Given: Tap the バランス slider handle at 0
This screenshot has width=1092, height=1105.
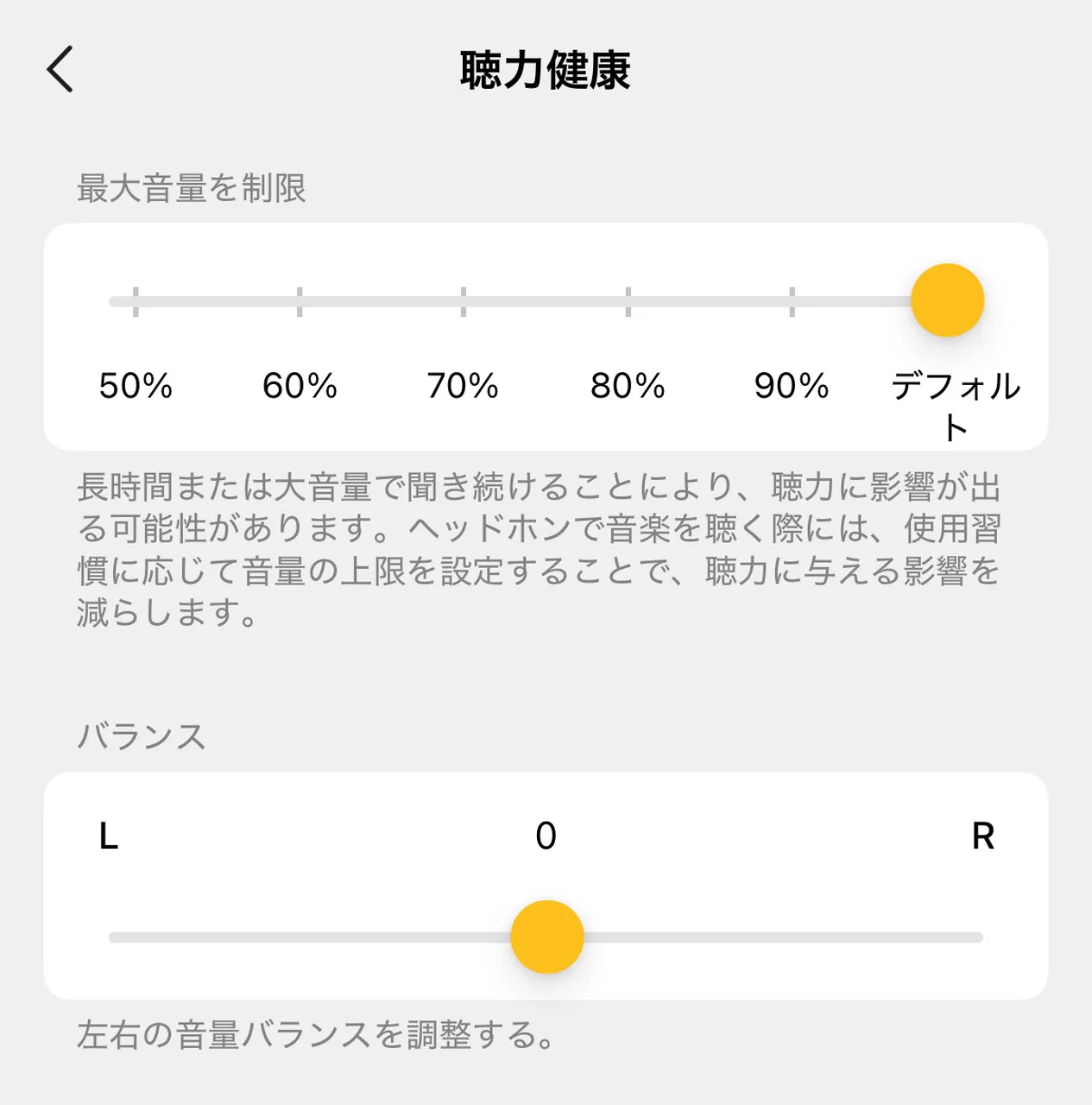Looking at the screenshot, I should coord(546,937).
